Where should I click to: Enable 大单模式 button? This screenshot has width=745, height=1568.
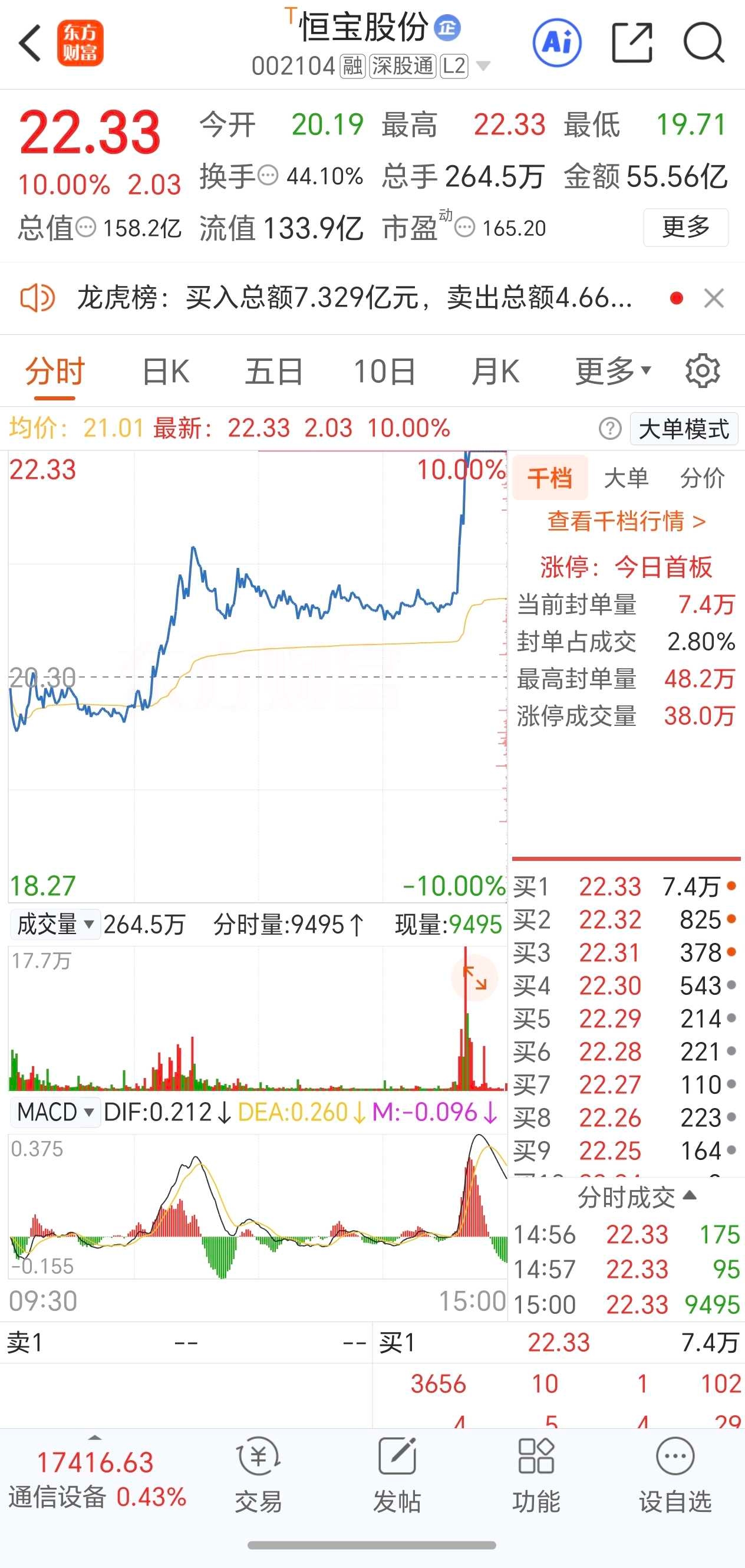[684, 429]
